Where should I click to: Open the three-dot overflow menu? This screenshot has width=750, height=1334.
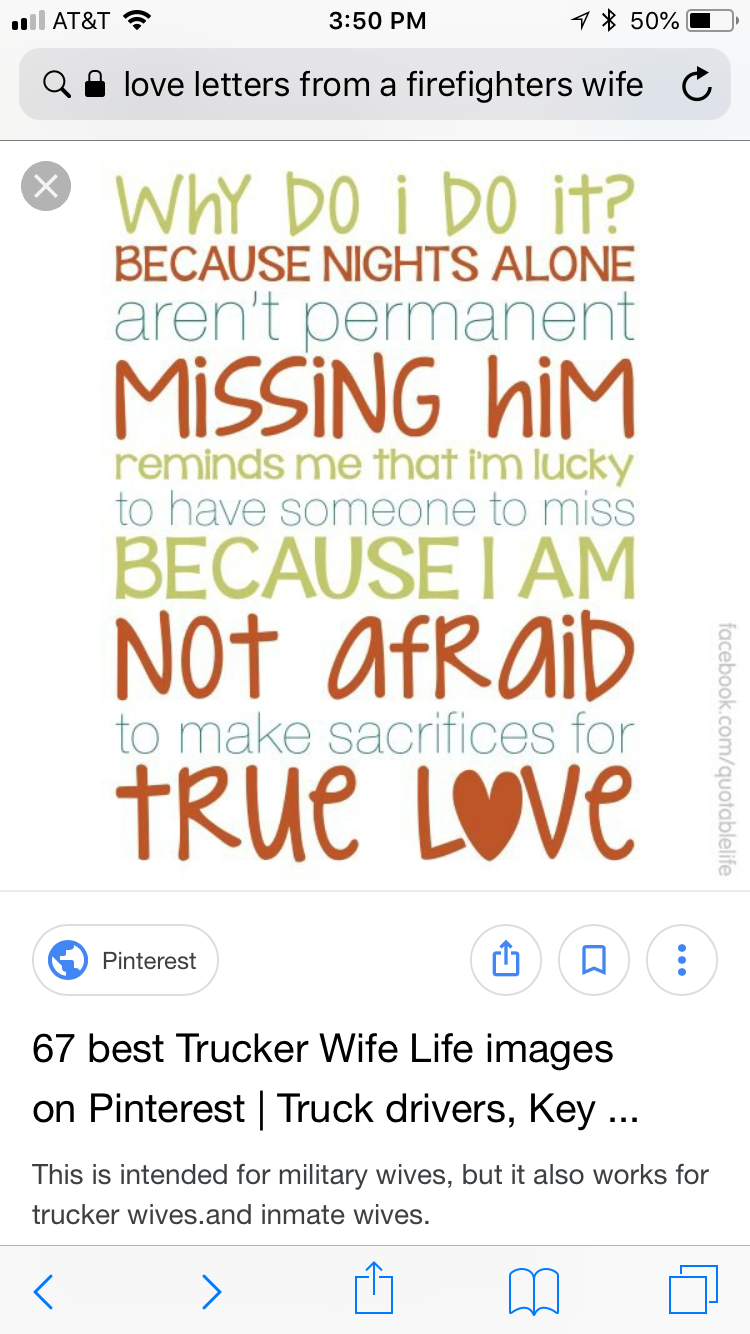click(x=682, y=960)
